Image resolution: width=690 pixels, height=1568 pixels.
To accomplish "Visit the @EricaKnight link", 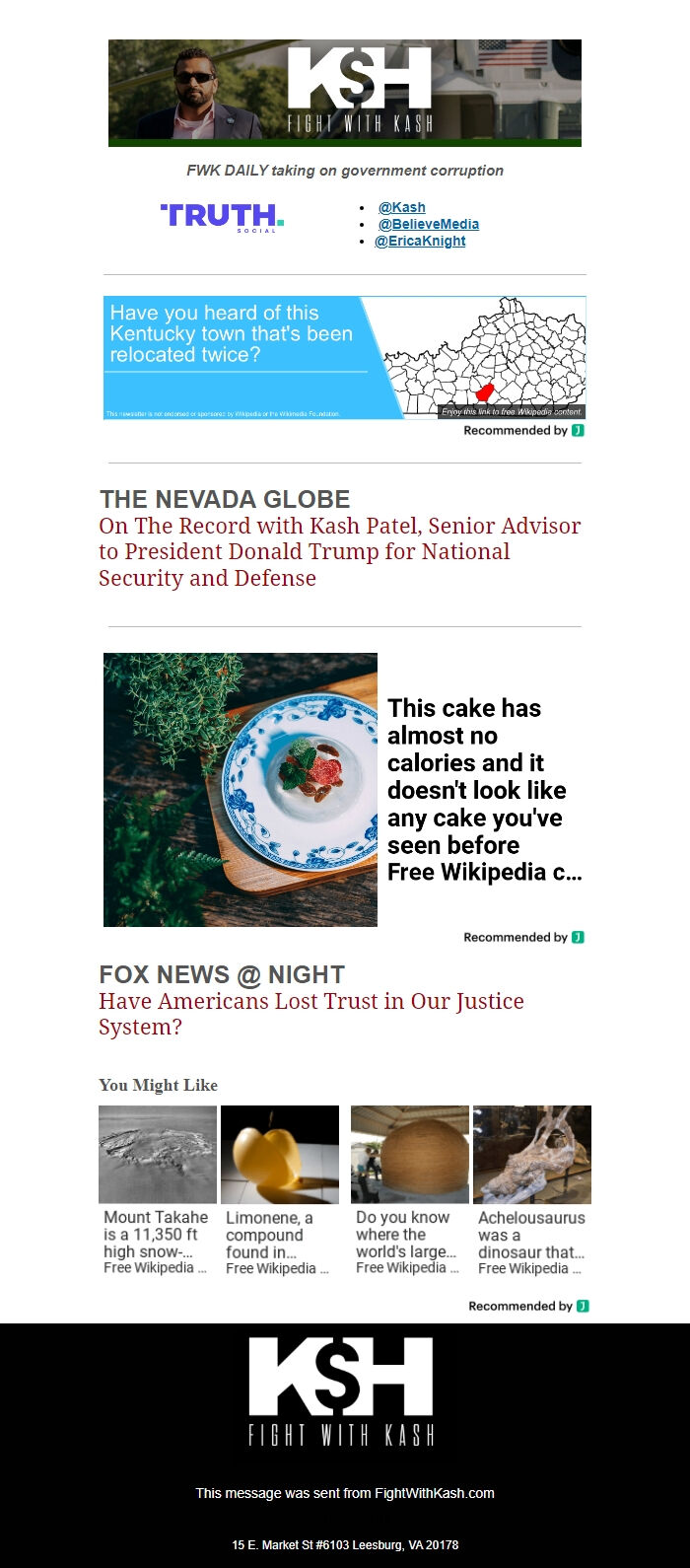I will [419, 241].
